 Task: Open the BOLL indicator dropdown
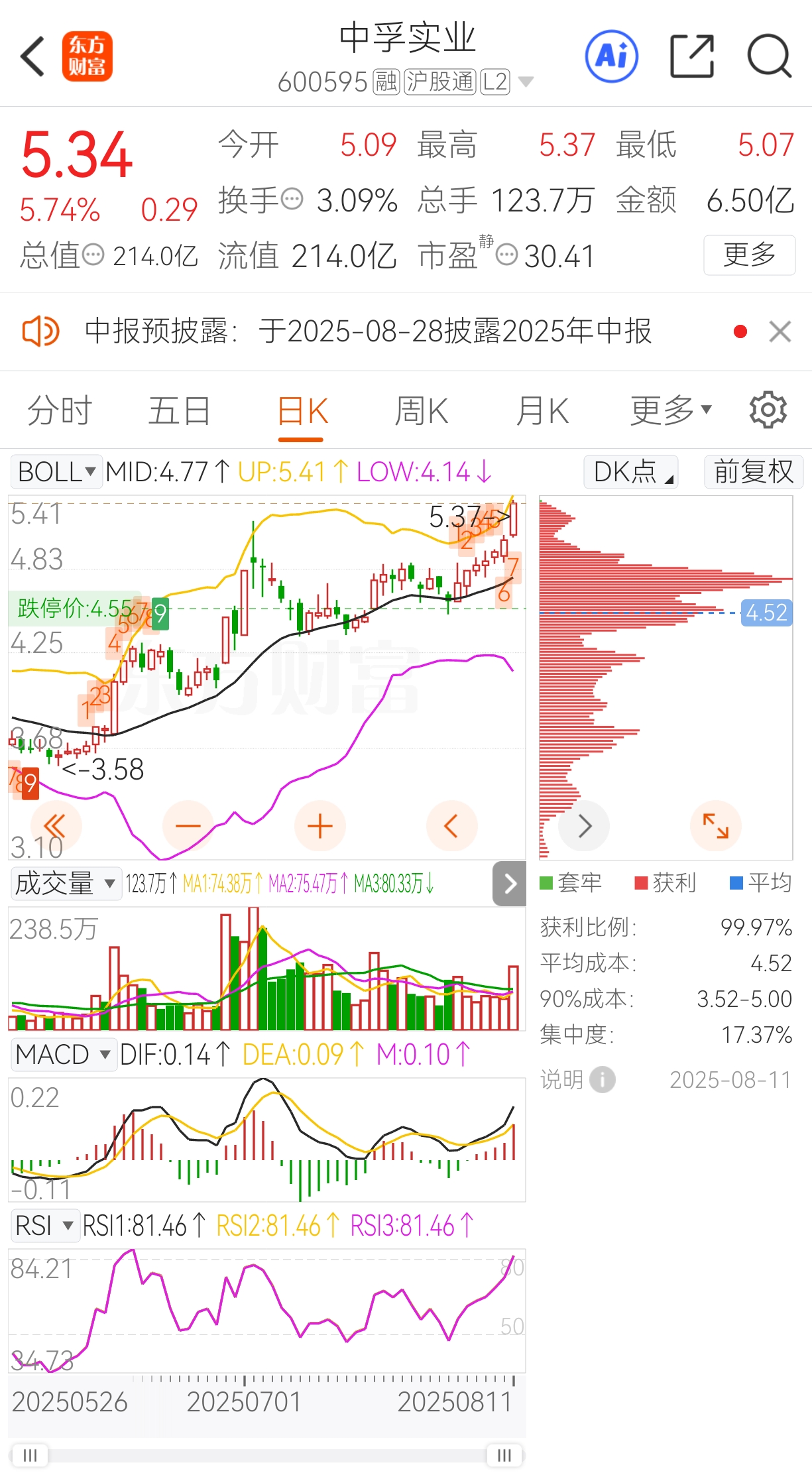tap(56, 472)
